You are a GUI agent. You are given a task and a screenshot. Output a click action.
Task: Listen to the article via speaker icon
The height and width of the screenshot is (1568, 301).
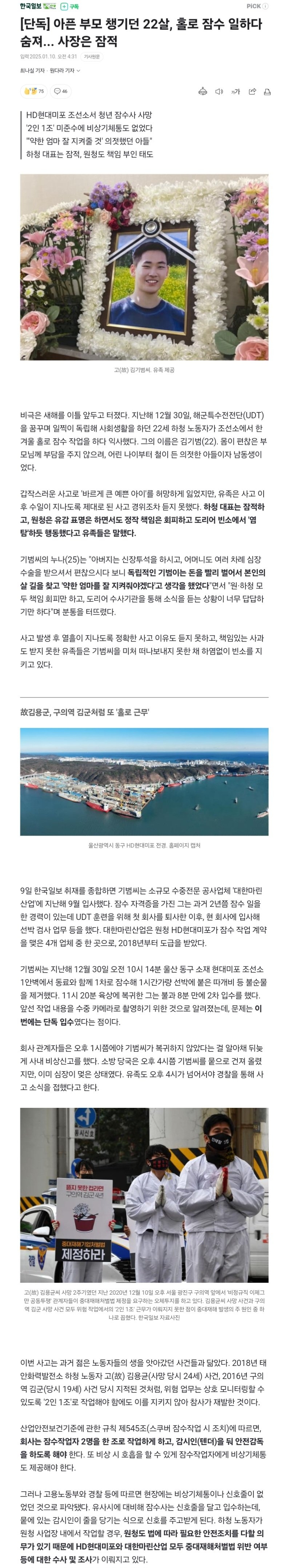(x=219, y=91)
